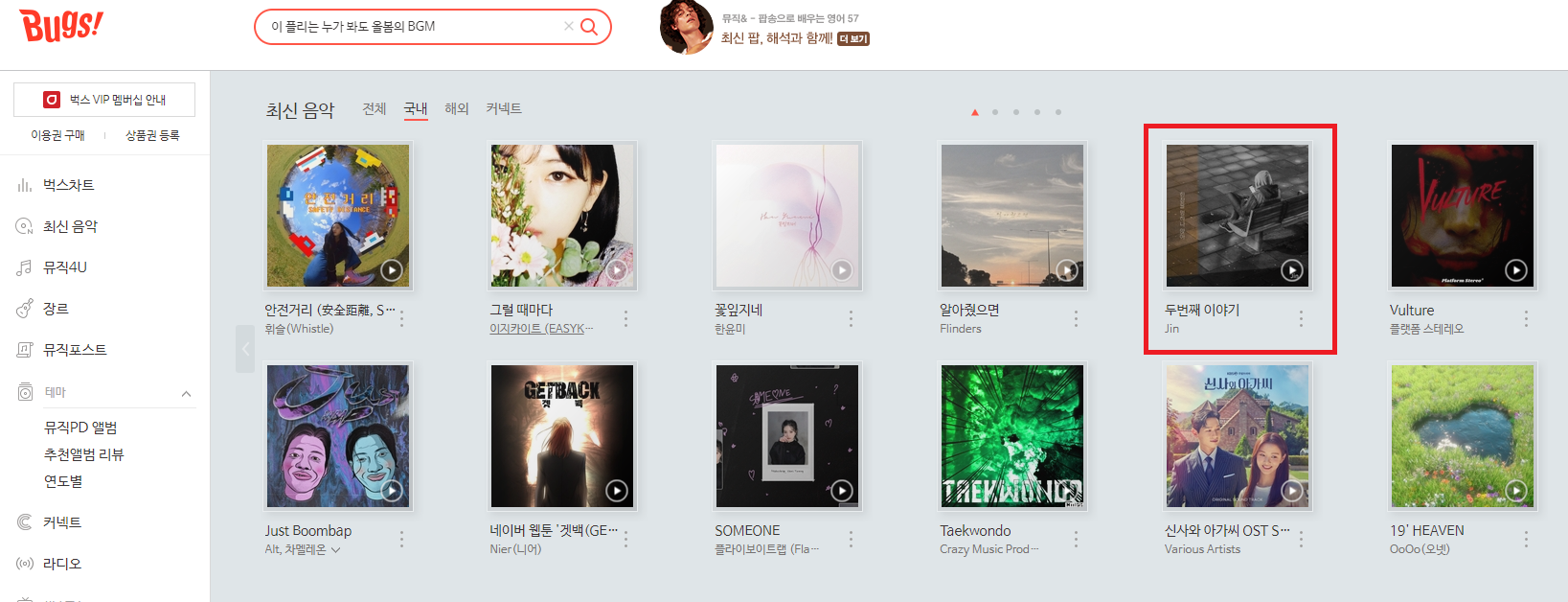Open 최신 팝 더 보기 banner button

(x=853, y=39)
